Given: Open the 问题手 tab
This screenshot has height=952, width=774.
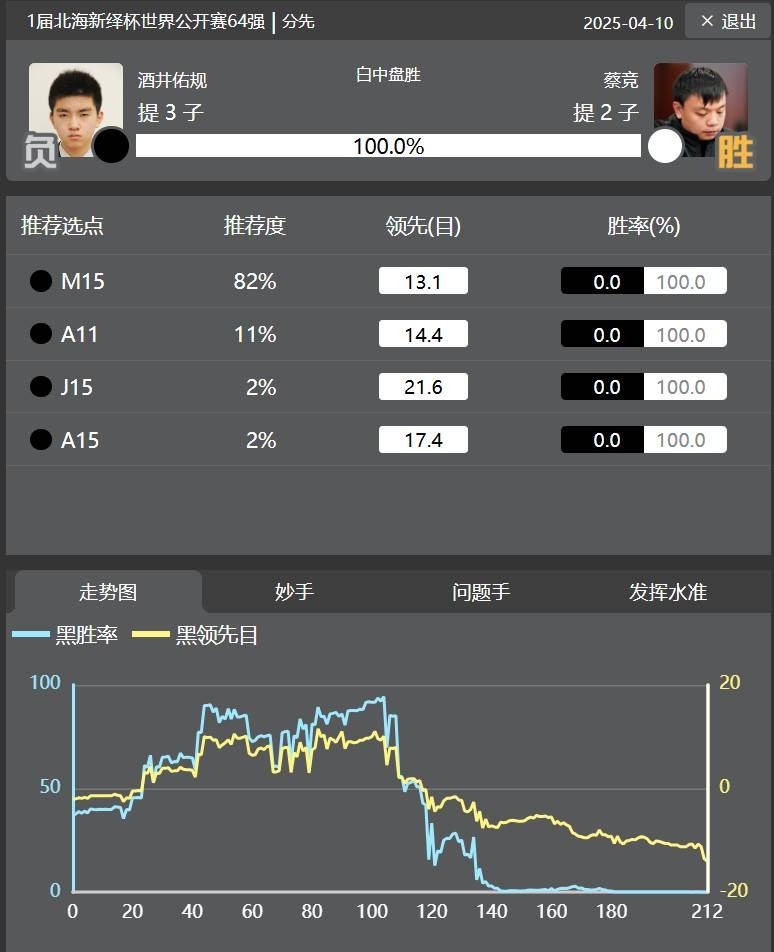Looking at the screenshot, I should tap(481, 592).
